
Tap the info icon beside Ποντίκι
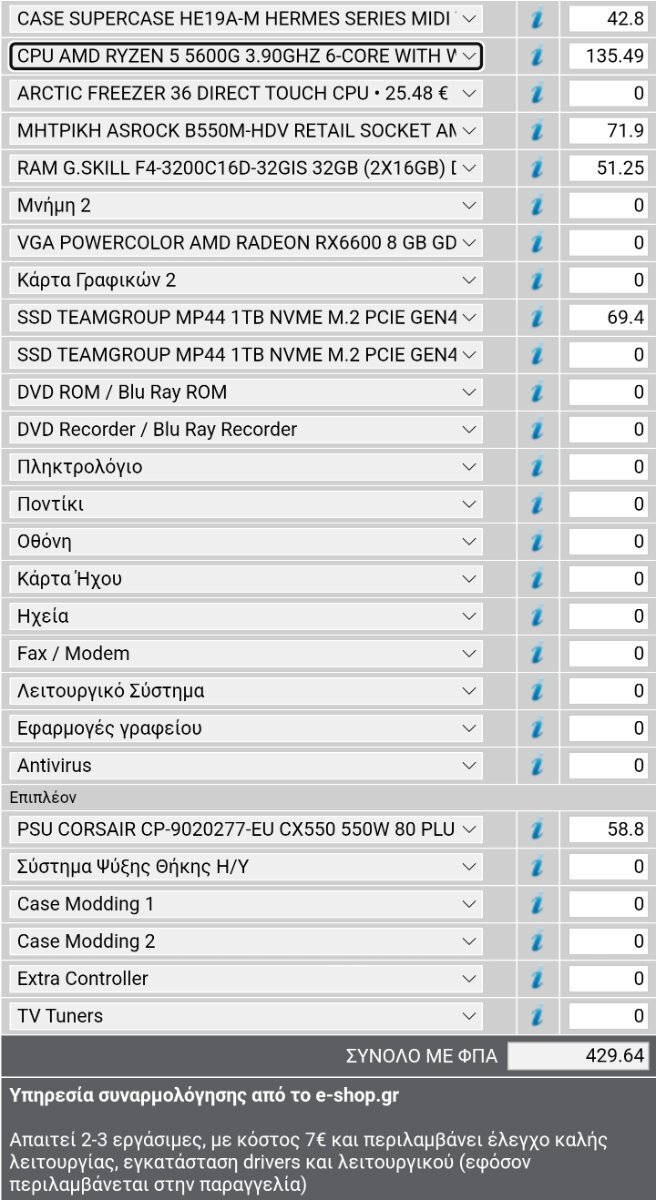click(x=537, y=504)
